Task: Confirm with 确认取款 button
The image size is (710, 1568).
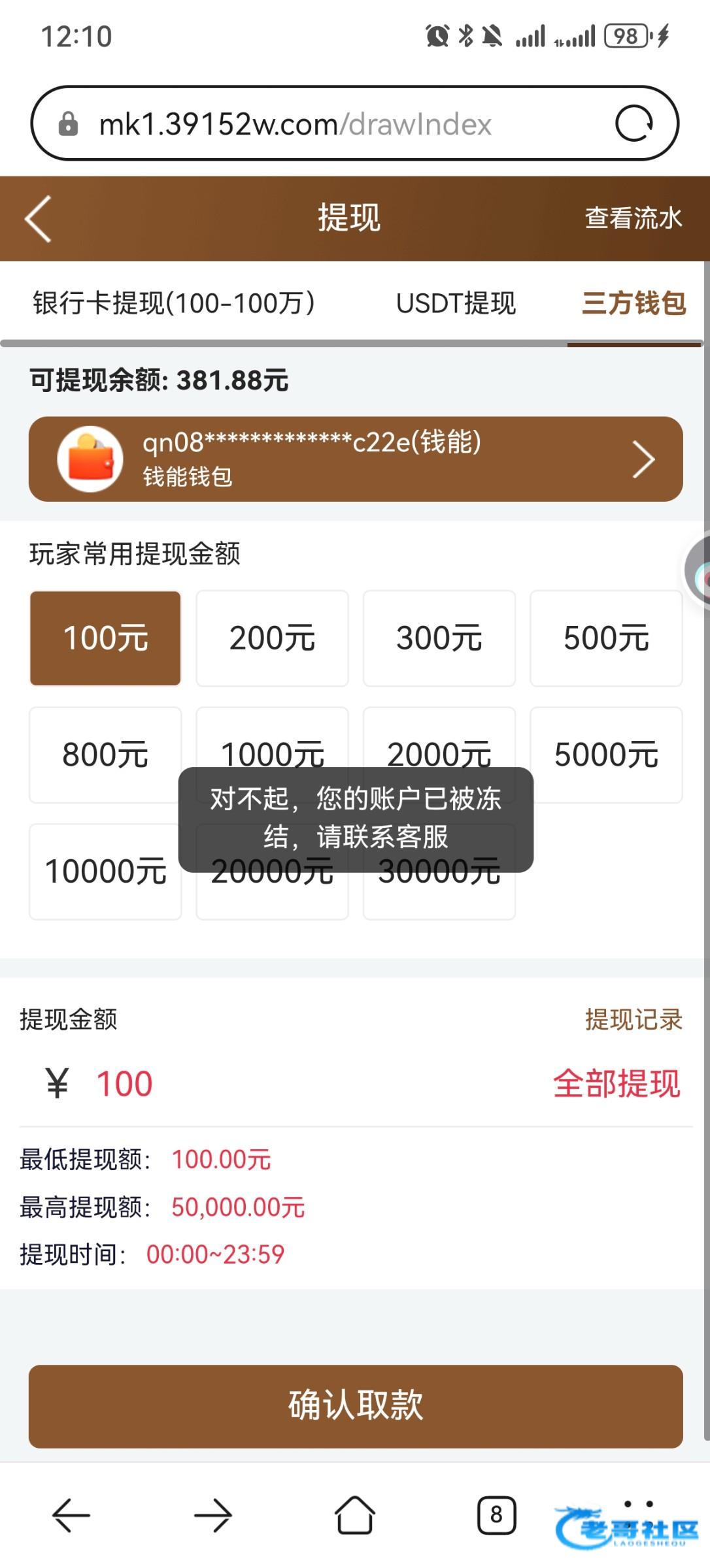Action: [x=356, y=1406]
